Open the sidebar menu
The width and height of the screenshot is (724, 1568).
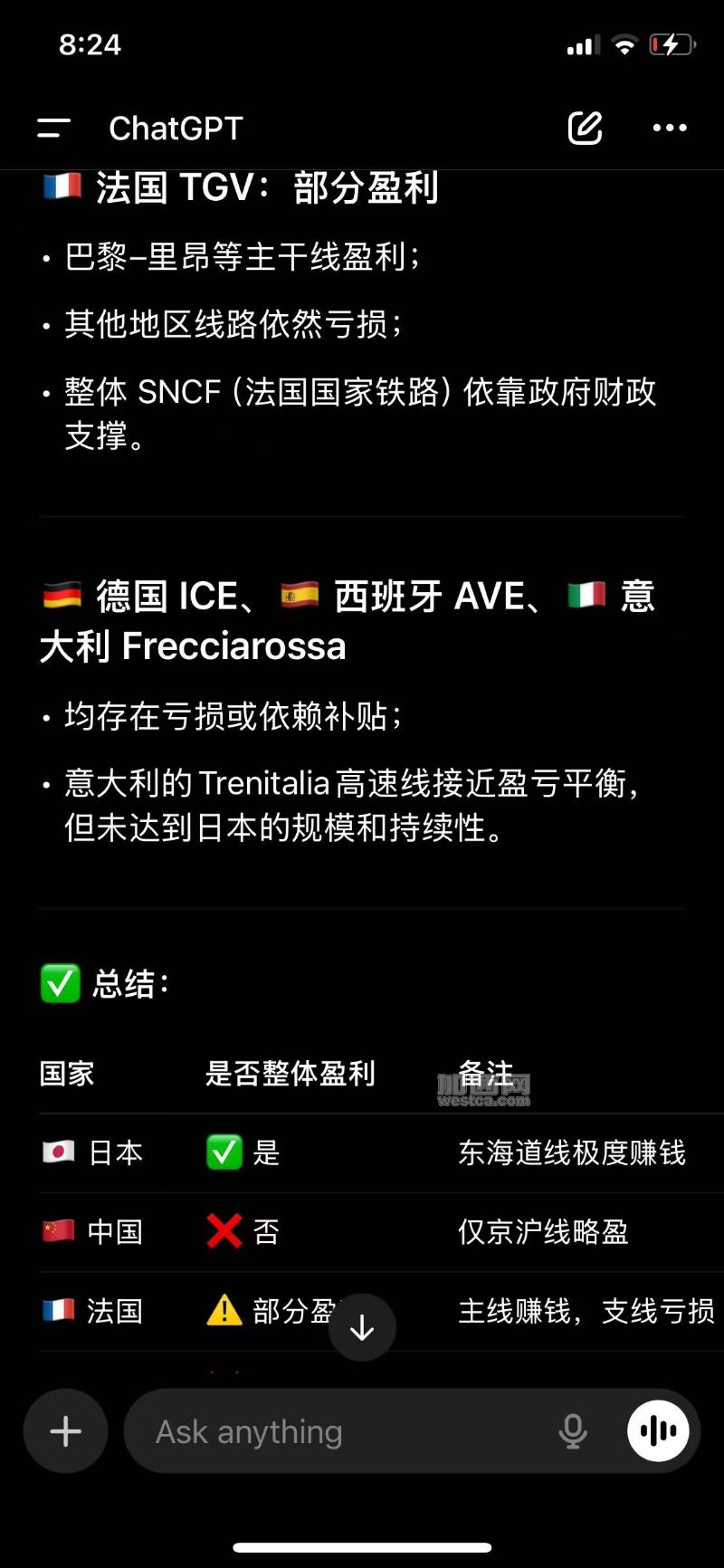pos(53,129)
